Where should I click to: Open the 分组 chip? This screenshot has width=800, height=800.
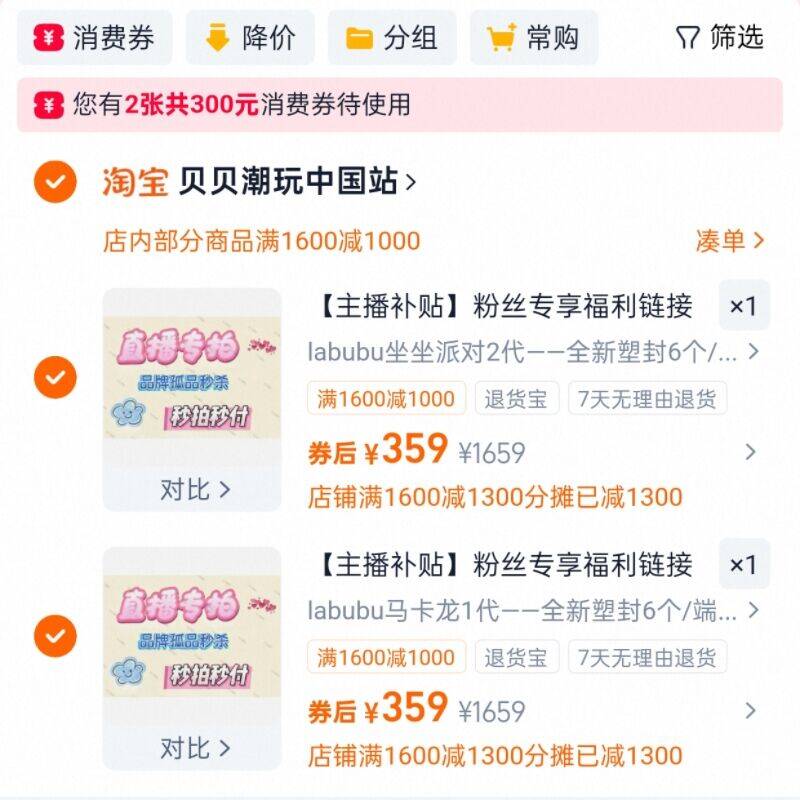392,38
